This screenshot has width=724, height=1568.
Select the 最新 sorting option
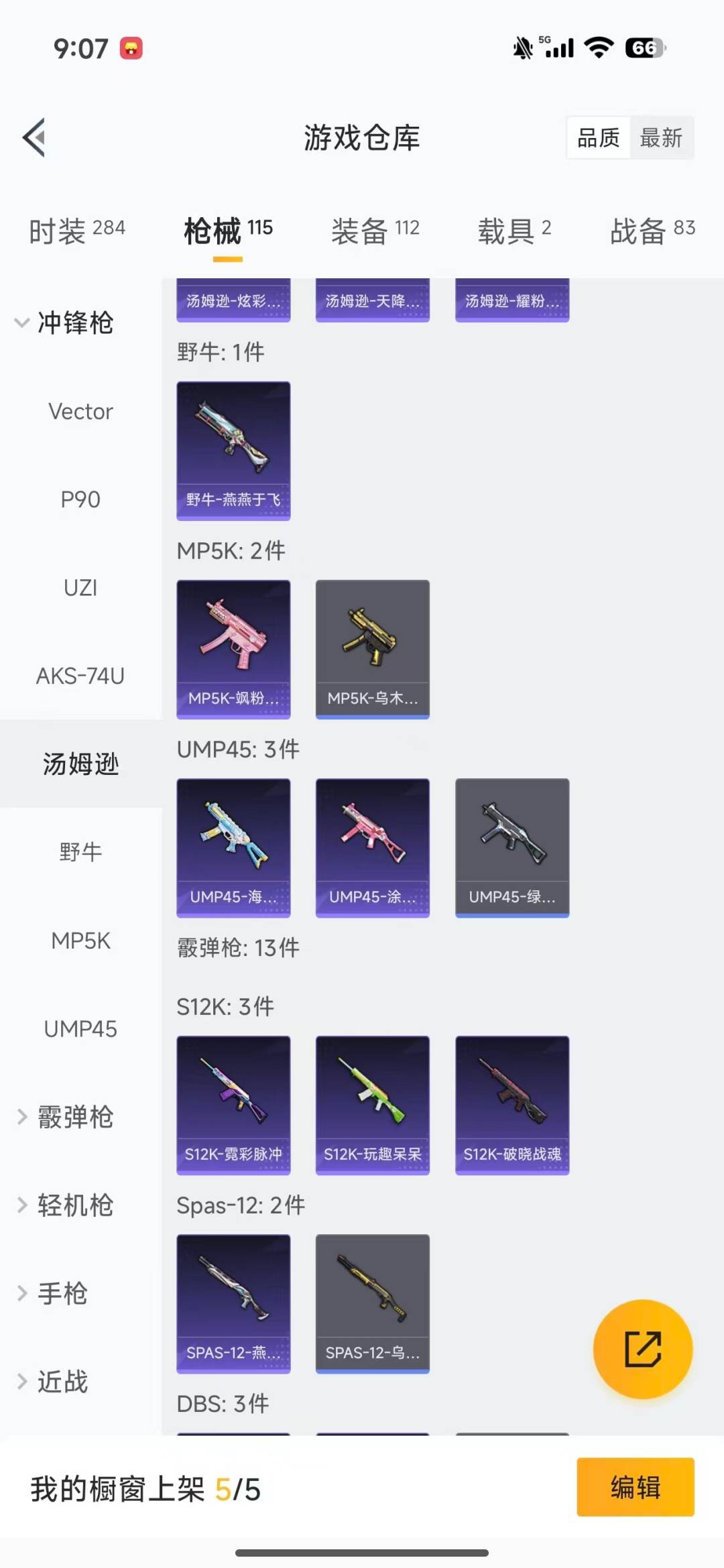[x=662, y=137]
